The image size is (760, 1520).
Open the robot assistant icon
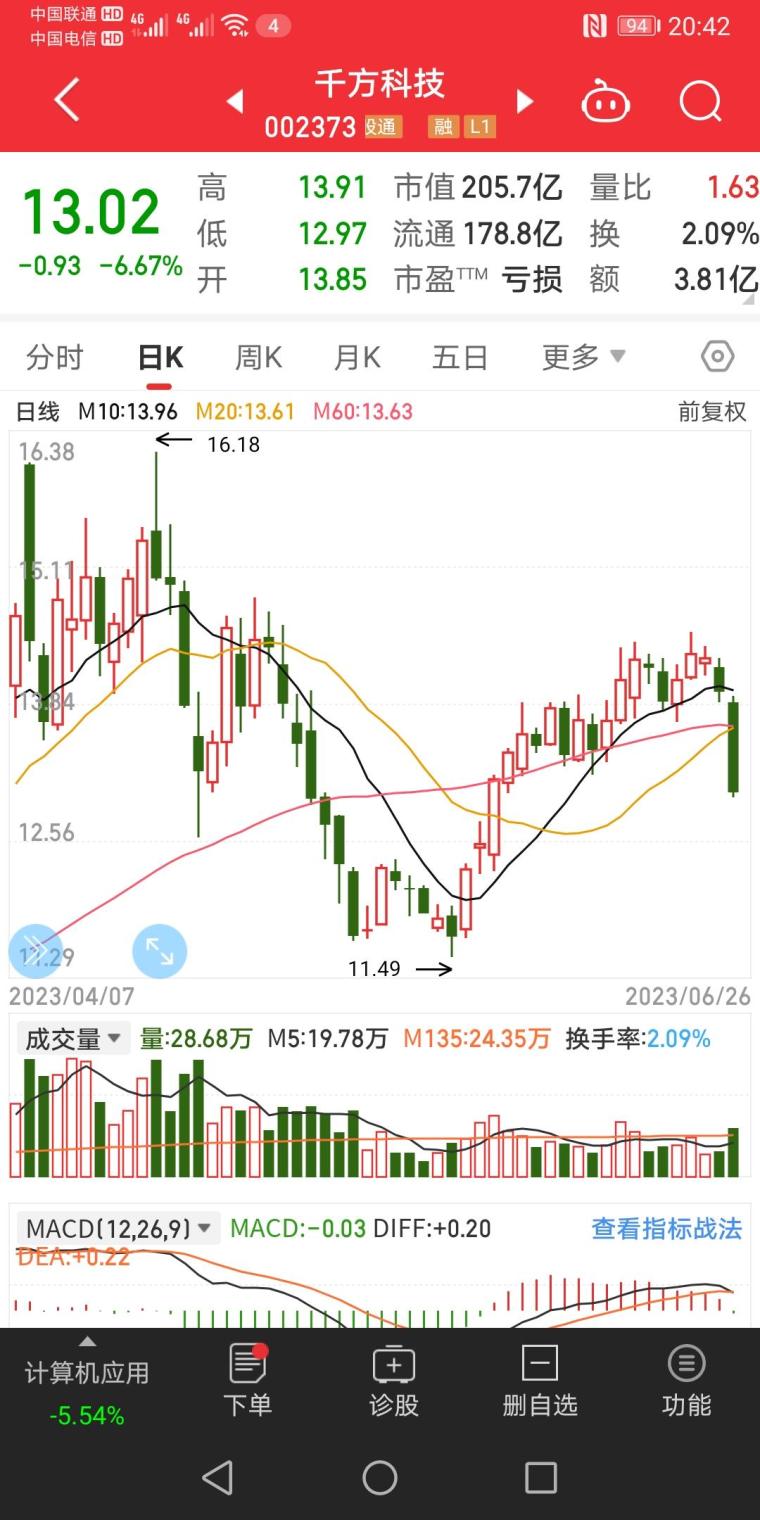click(606, 101)
